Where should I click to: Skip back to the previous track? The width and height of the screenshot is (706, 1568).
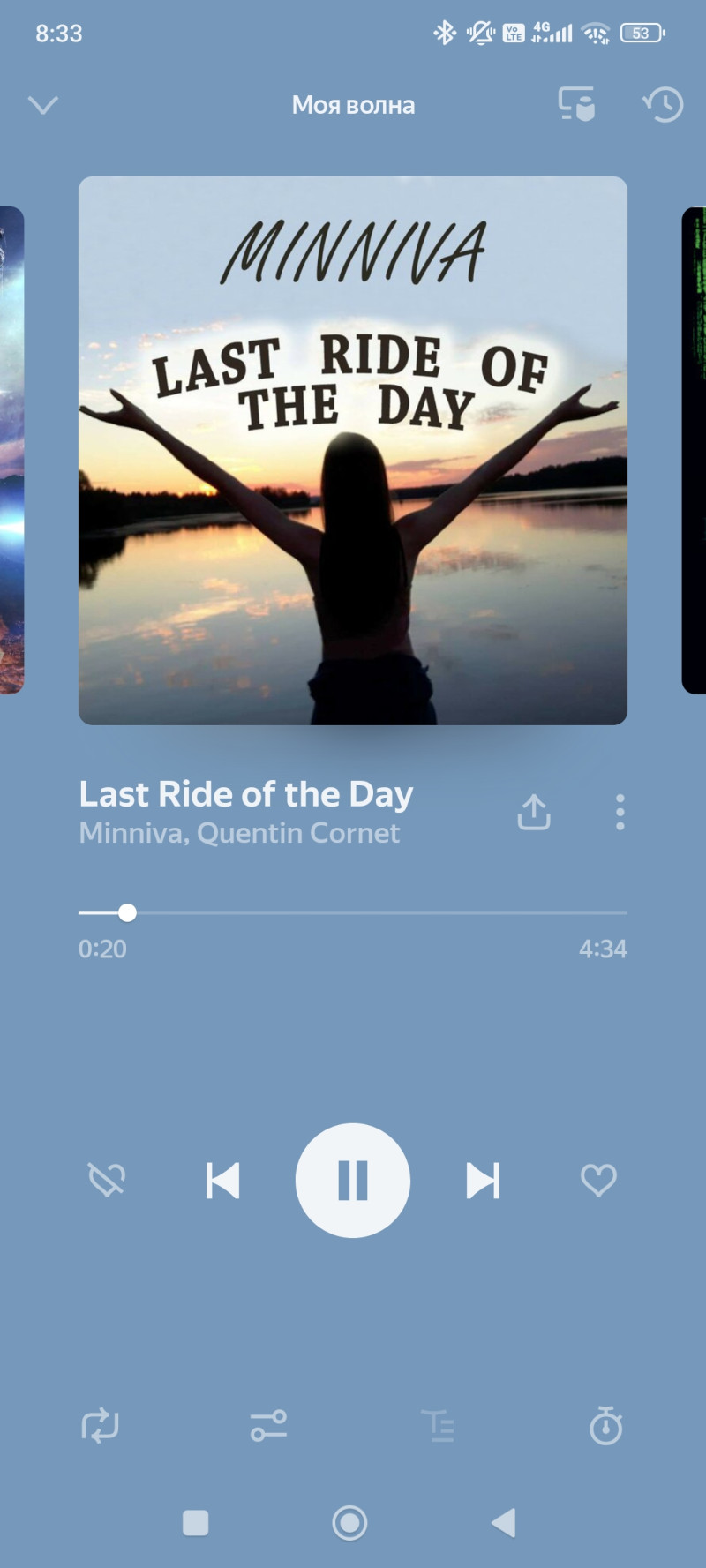222,1181
